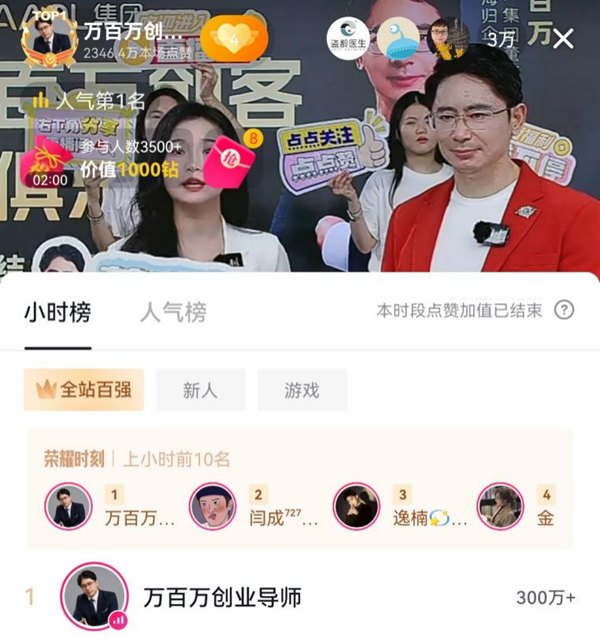Switch to the 小时榜 tab
This screenshot has height=644, width=600.
pos(58,312)
